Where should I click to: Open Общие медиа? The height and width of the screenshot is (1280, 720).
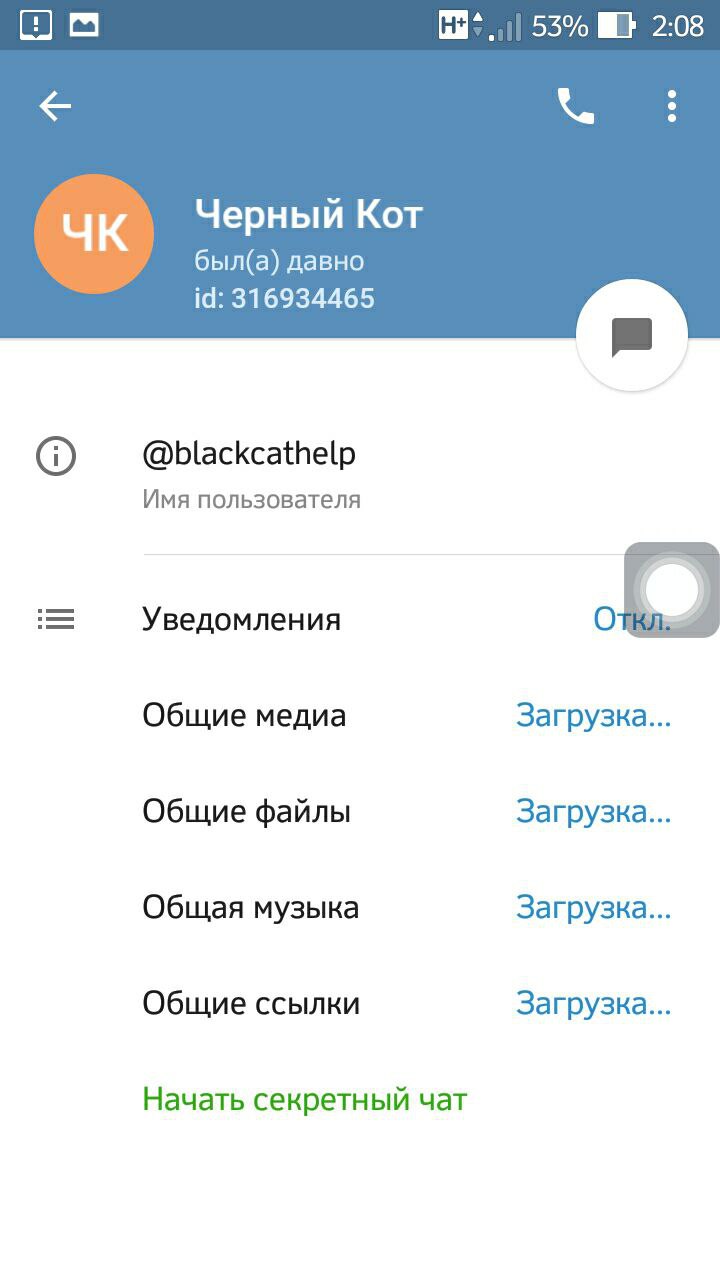point(360,715)
